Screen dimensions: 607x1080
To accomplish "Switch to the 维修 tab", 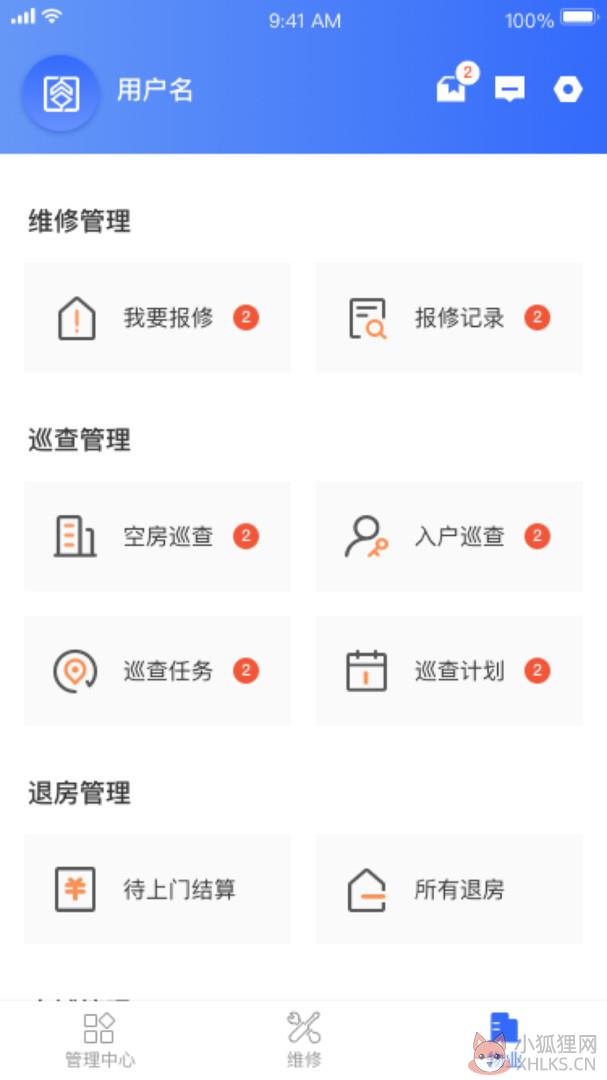I will click(x=304, y=1040).
